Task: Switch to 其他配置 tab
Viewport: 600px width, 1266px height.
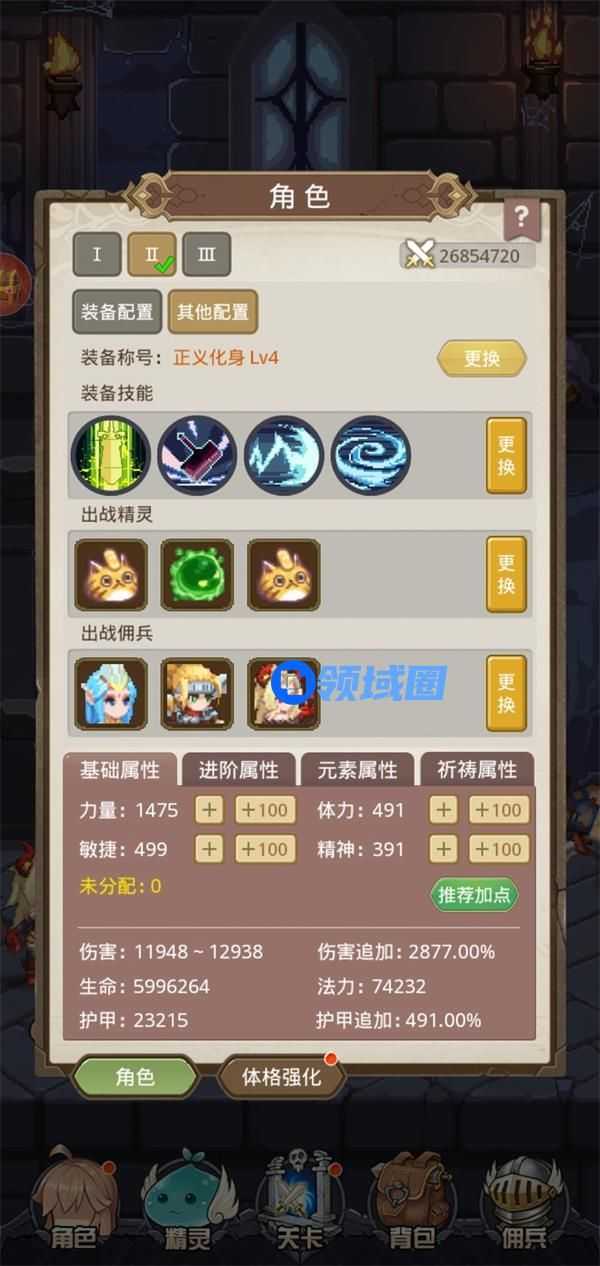Action: pos(213,312)
